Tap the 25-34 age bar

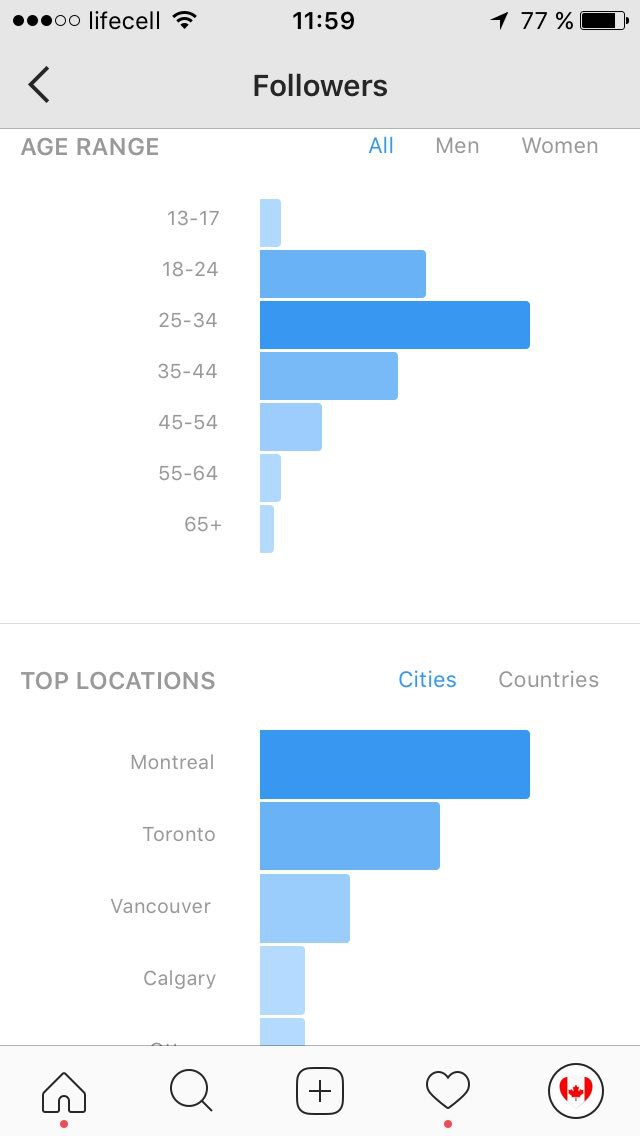tap(395, 325)
